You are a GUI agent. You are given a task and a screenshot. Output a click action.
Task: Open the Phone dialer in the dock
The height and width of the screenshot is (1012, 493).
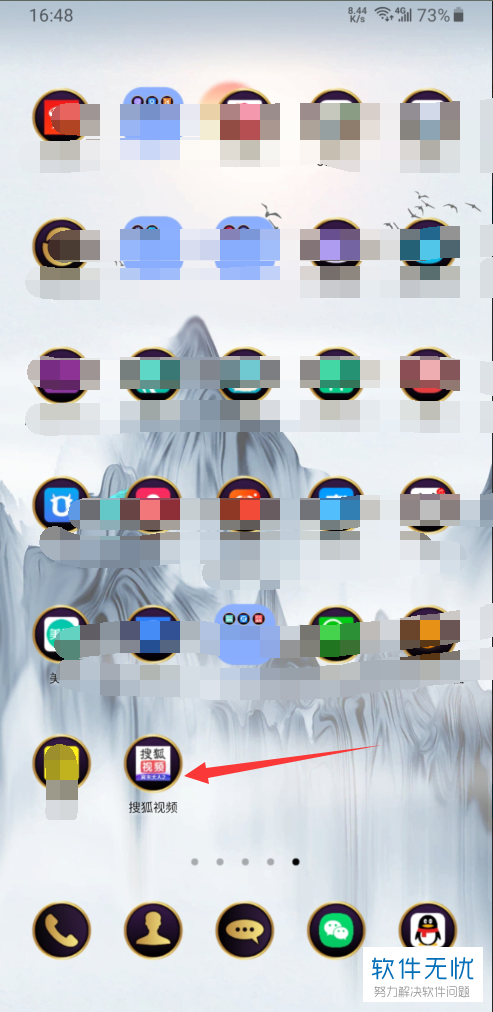coord(61,930)
